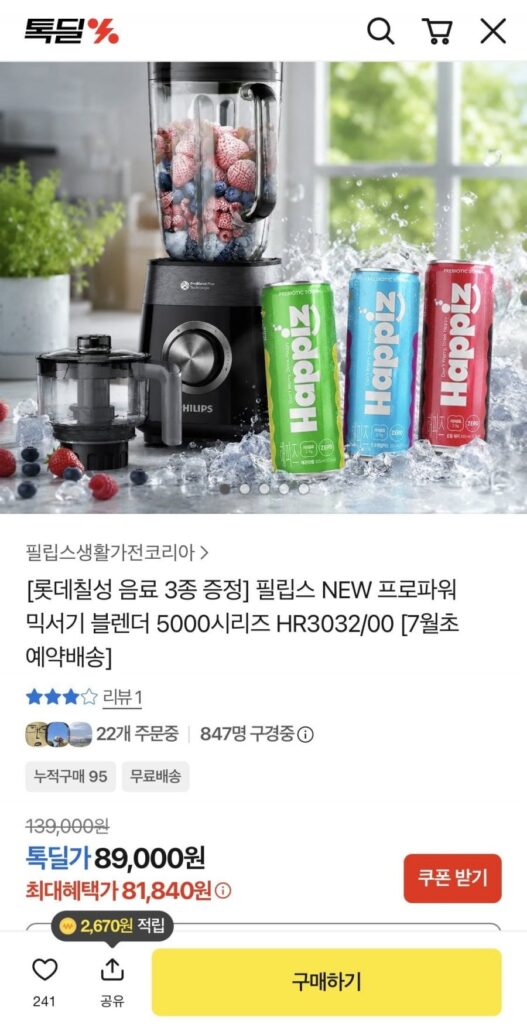Show info for 최대혜택가 81,840원
The image size is (527, 1024).
pyautogui.click(x=223, y=890)
